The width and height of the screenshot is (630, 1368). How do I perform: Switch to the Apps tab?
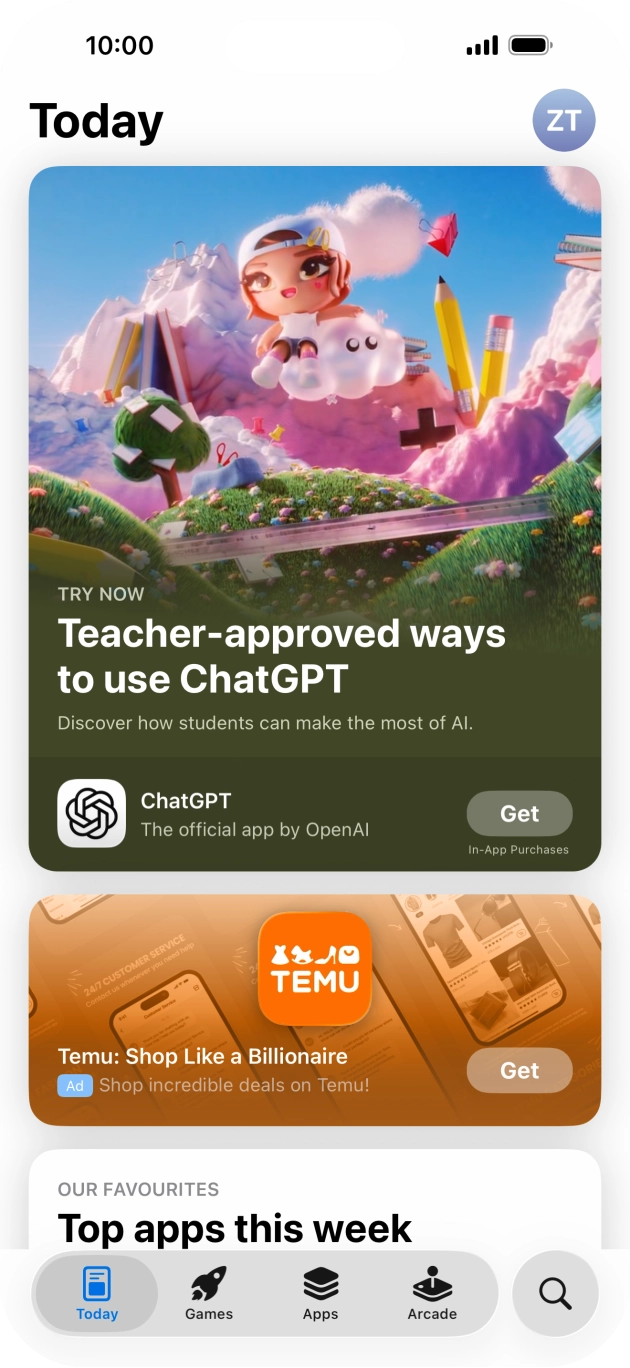pyautogui.click(x=321, y=1294)
